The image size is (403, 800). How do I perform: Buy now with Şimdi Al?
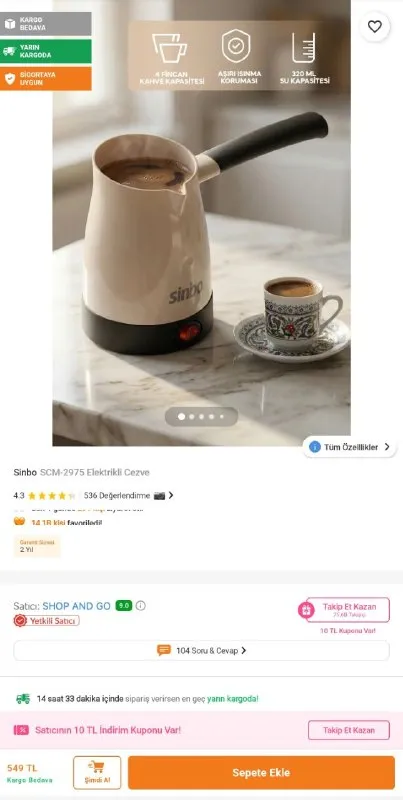point(97,772)
